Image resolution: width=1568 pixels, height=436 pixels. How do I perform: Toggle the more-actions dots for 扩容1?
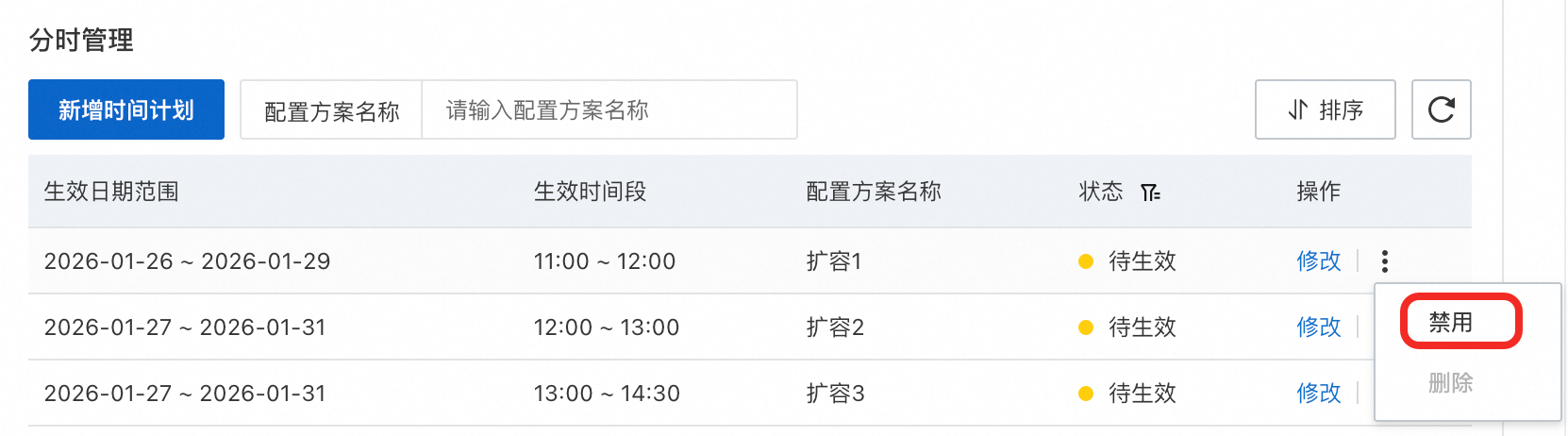pos(1384,260)
